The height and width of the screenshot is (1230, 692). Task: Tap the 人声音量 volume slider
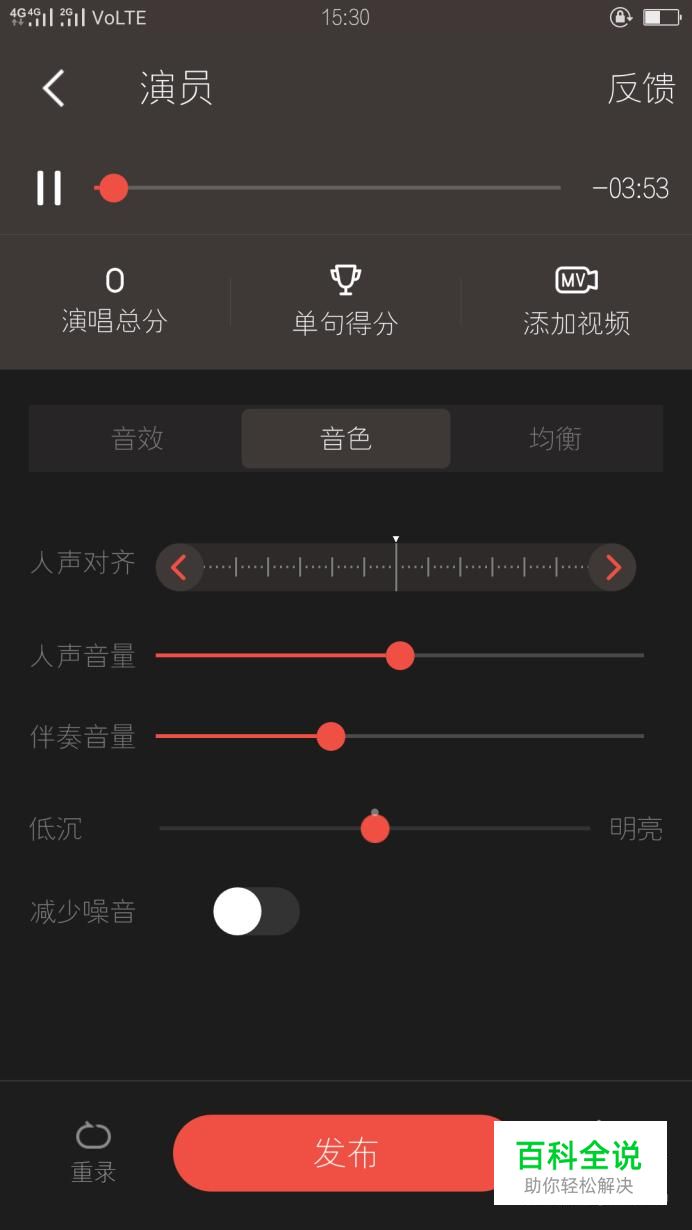point(400,655)
